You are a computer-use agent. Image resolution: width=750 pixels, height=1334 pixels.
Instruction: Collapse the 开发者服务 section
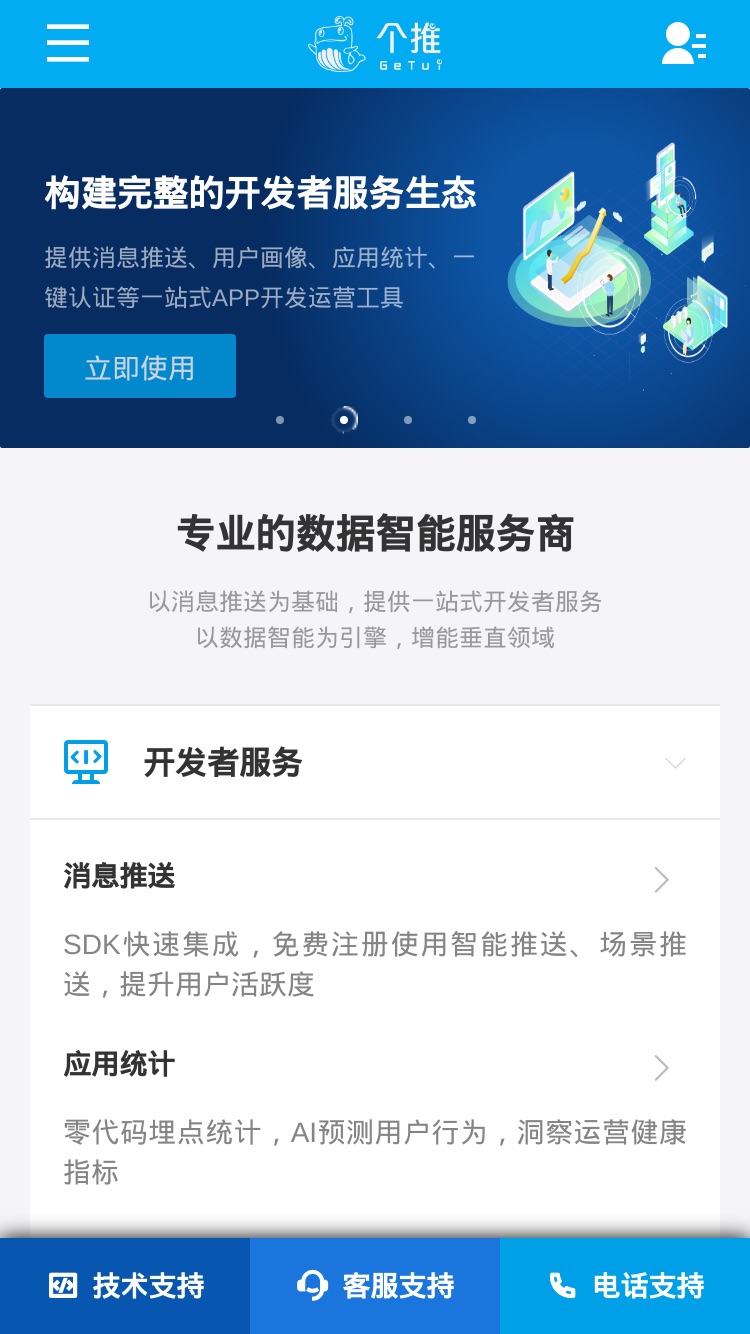pos(375,763)
